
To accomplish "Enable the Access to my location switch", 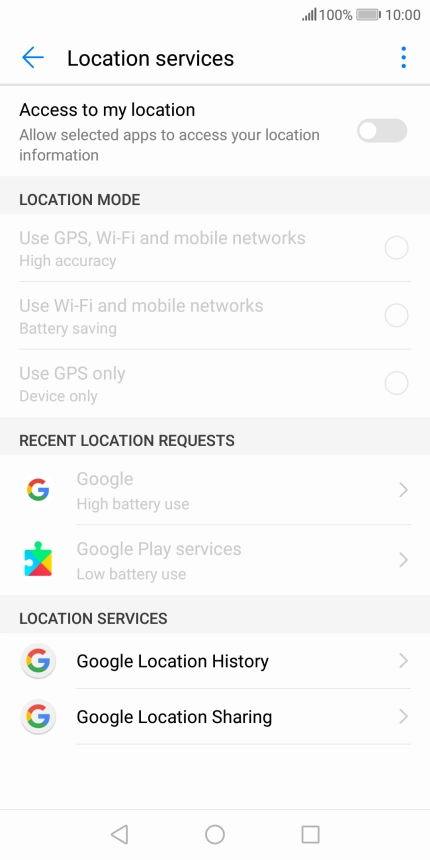I will pyautogui.click(x=382, y=131).
